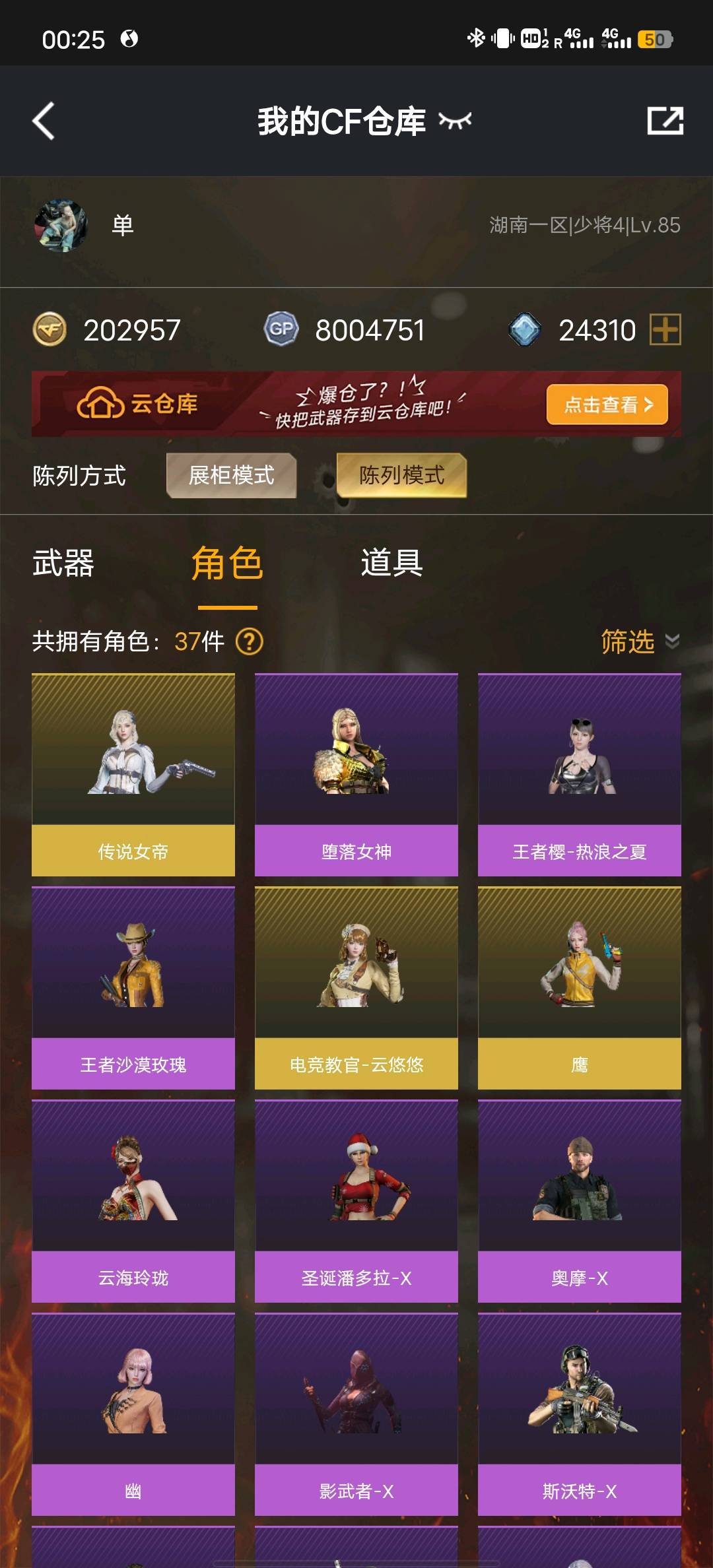Tap 点击查看 on the 云仓库 banner
The image size is (713, 1568).
click(607, 405)
